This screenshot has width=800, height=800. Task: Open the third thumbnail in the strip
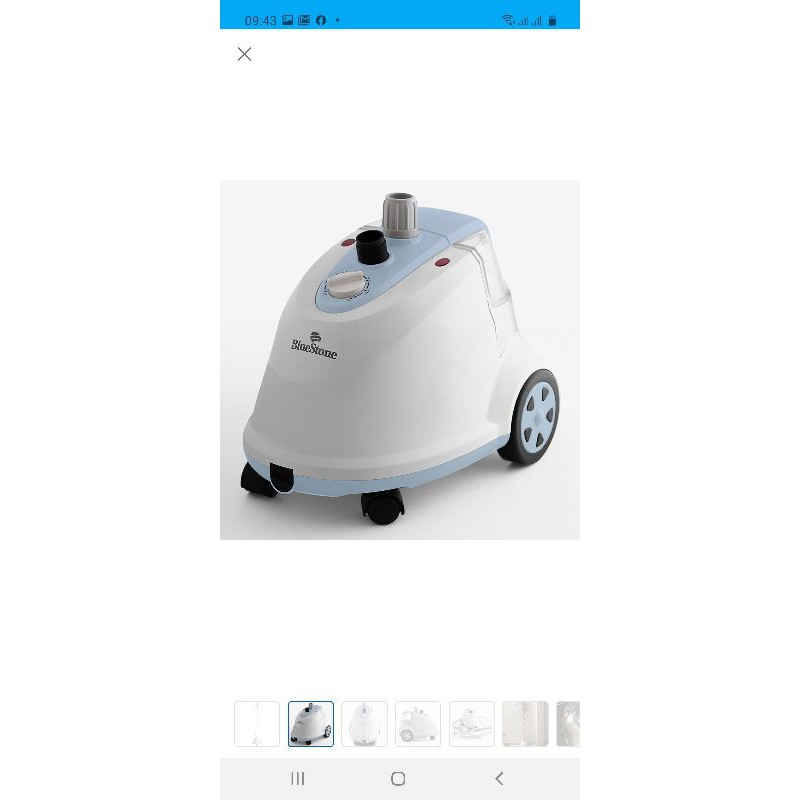pyautogui.click(x=364, y=723)
